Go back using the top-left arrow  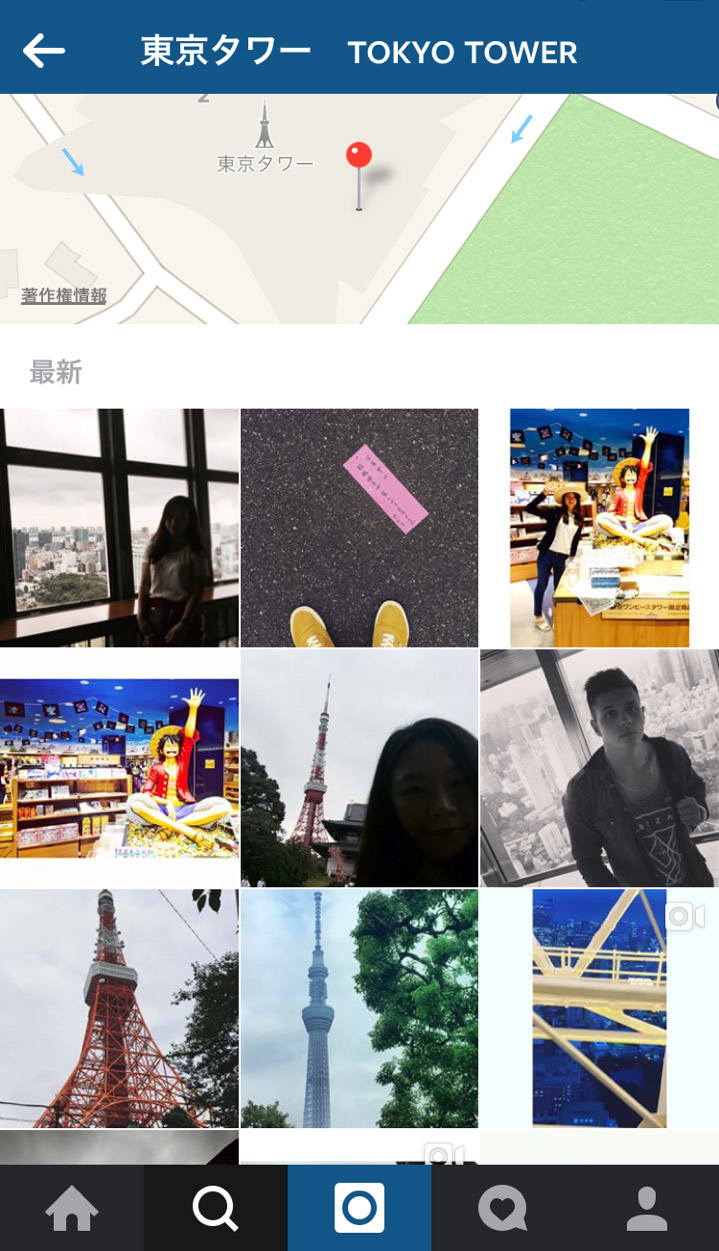click(44, 51)
